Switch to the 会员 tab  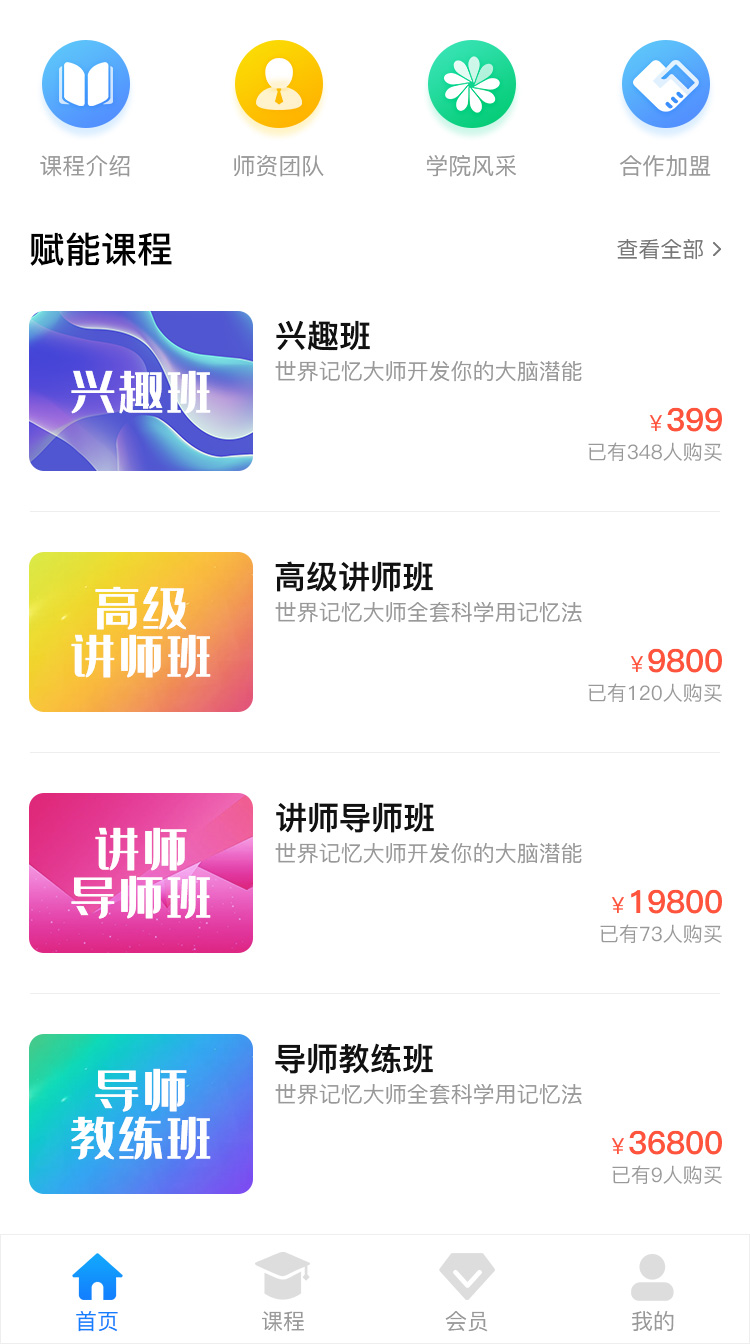(467, 1291)
